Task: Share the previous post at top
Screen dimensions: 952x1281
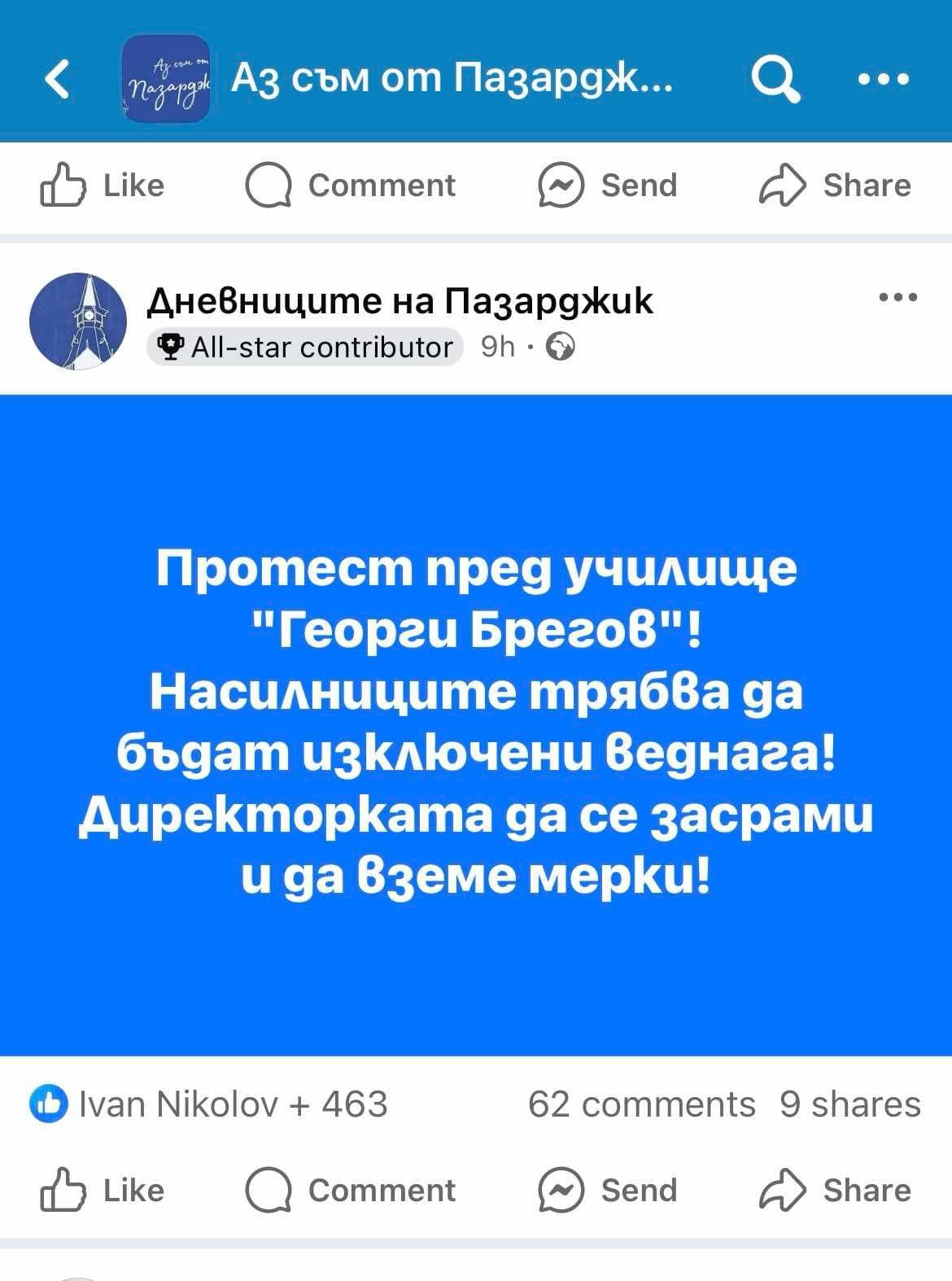Action: click(x=835, y=186)
